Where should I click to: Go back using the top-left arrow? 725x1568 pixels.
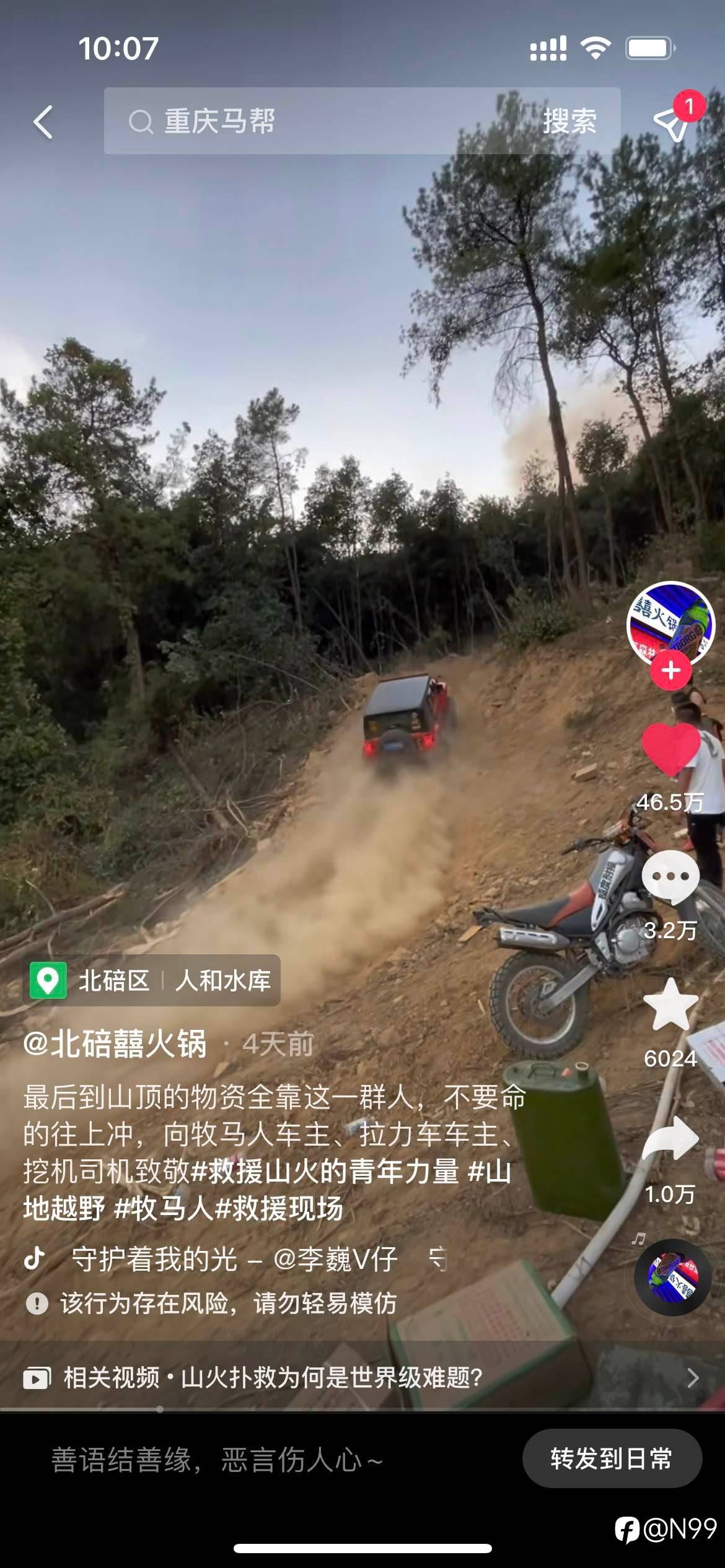pos(43,122)
